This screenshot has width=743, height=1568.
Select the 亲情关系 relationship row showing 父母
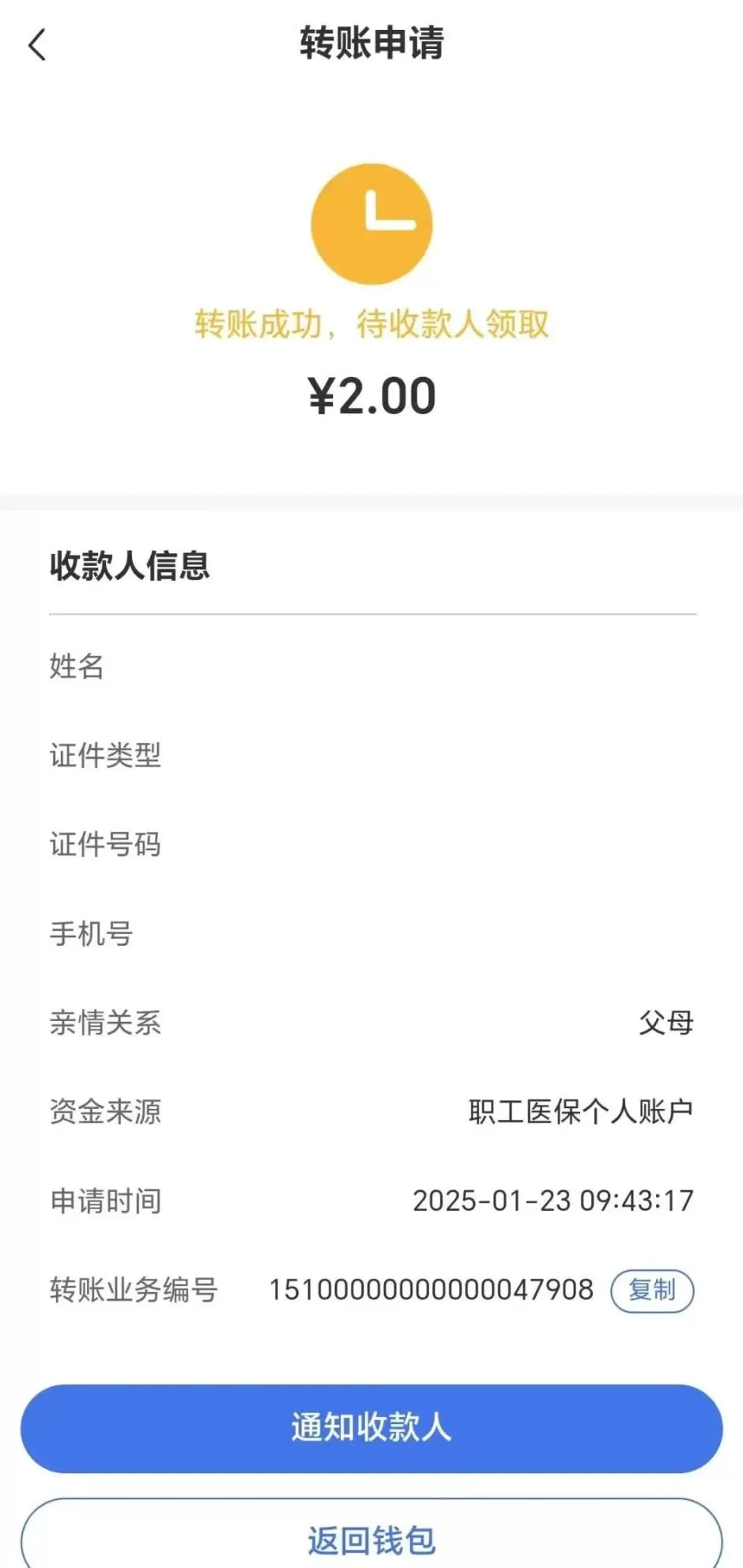[106, 1023]
